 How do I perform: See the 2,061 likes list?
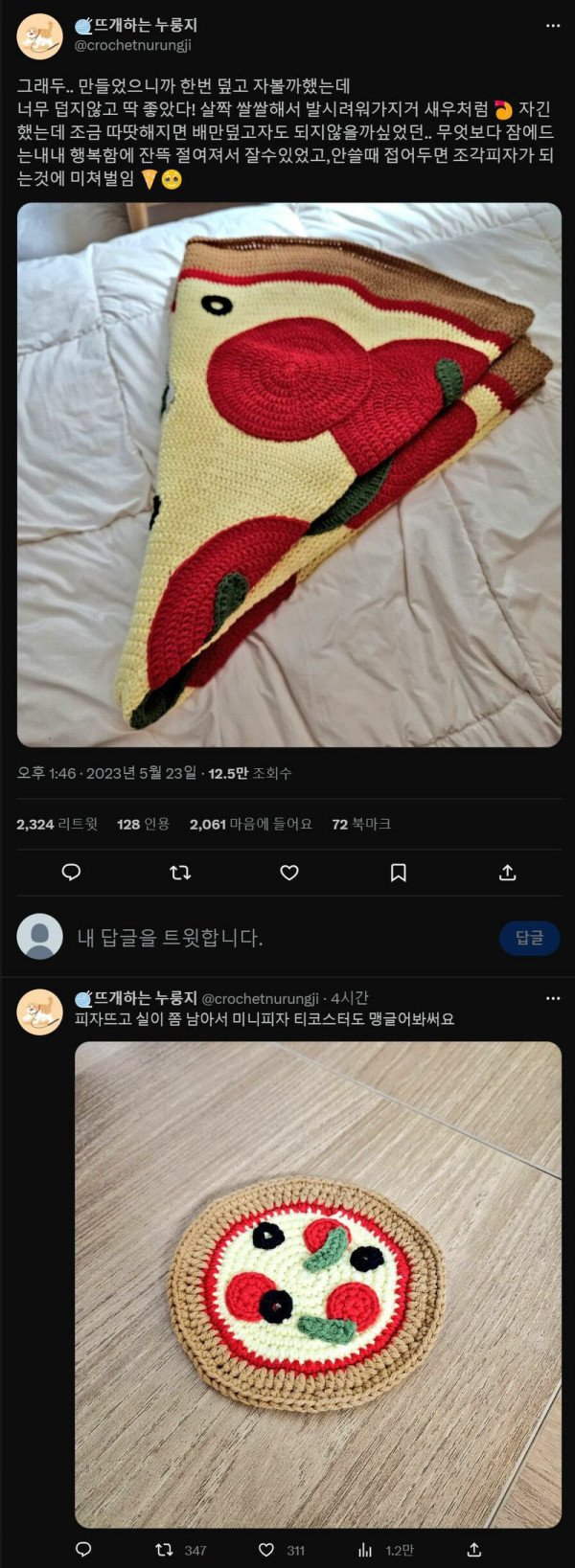250,824
